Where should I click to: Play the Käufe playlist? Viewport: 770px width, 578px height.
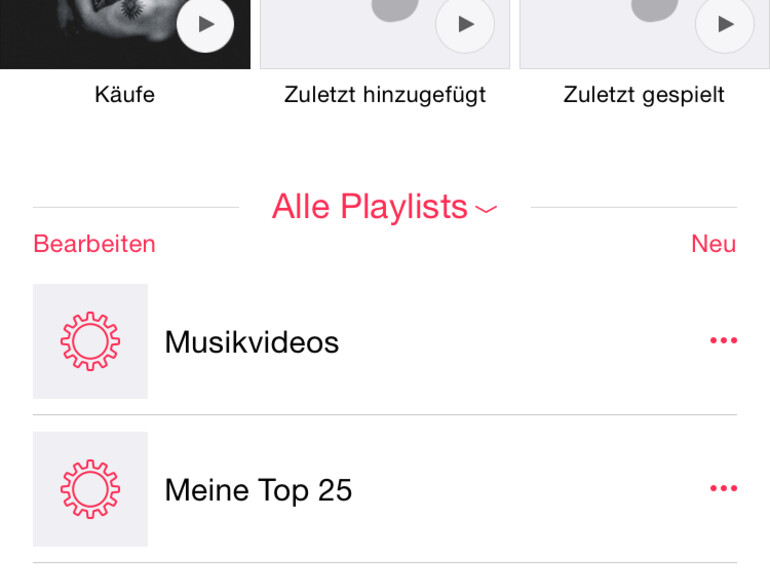205,24
